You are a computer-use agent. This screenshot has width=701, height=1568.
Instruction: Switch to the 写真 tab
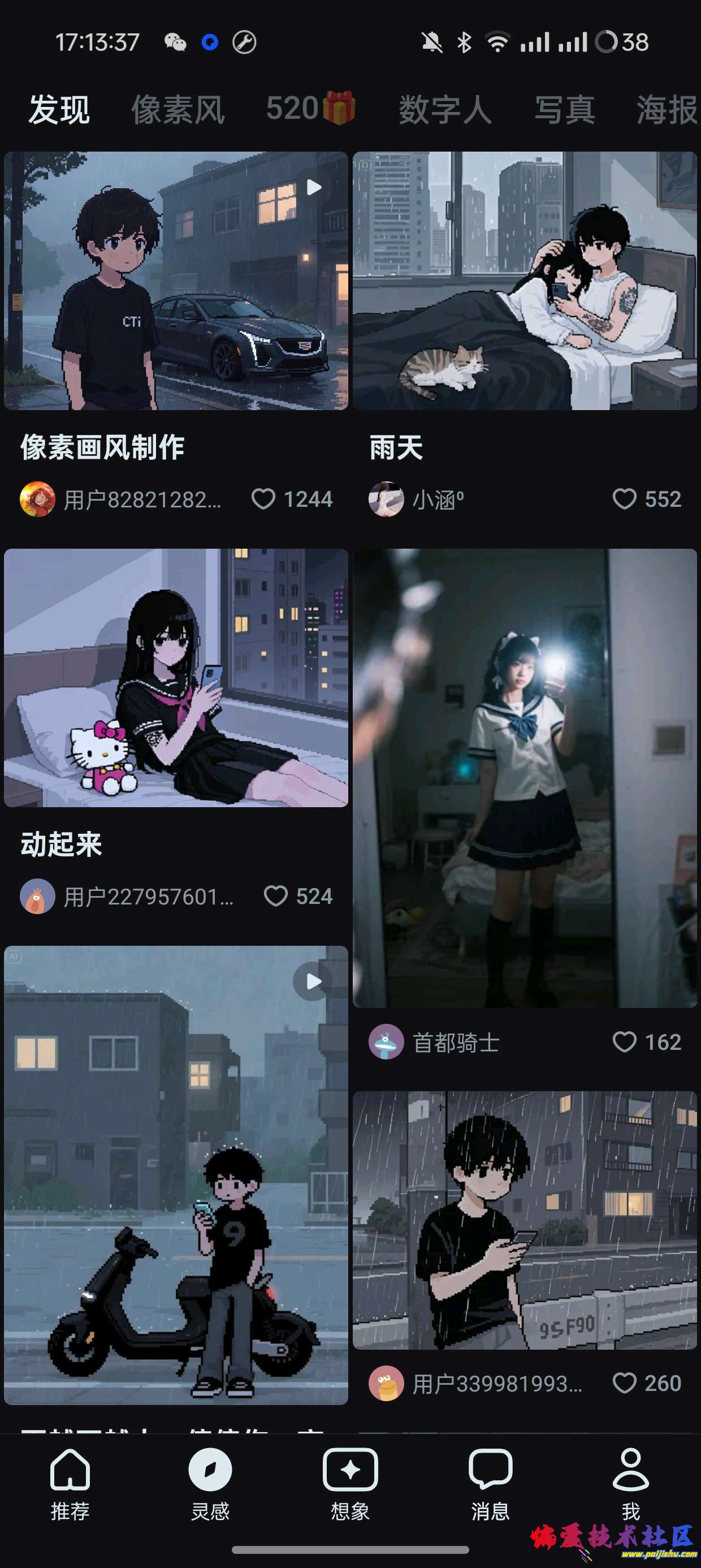(x=565, y=110)
